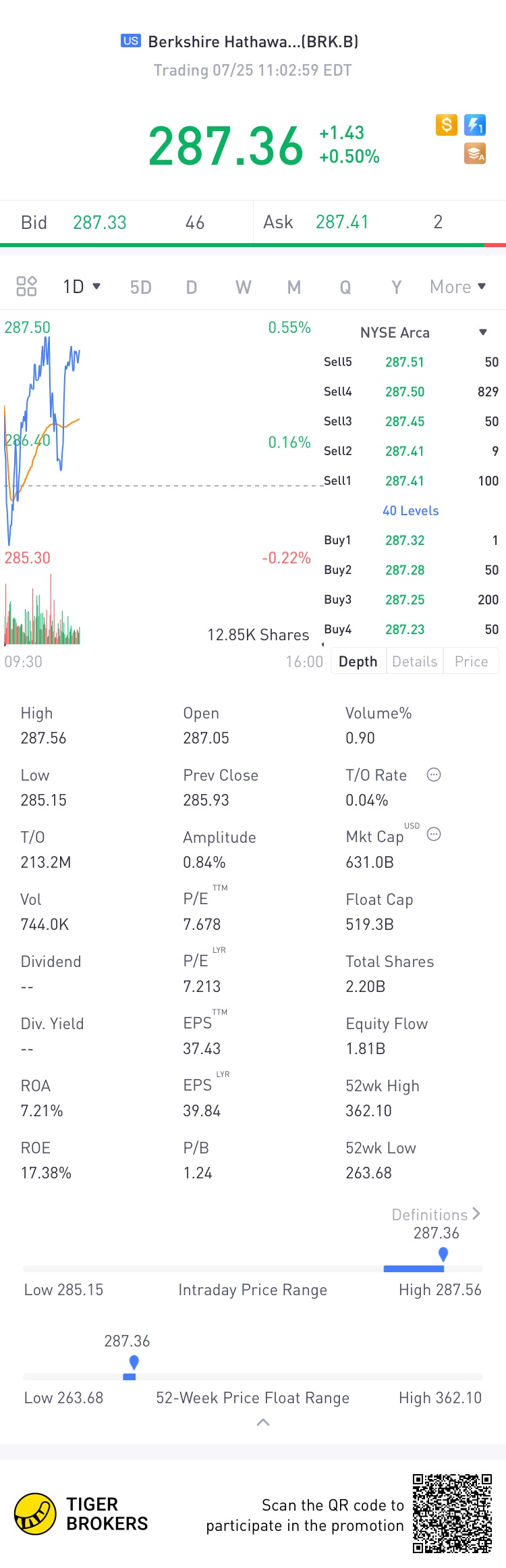Screen dimensions: 506x1568
Task: Collapse the stats with the up chevron
Action: (x=263, y=1423)
